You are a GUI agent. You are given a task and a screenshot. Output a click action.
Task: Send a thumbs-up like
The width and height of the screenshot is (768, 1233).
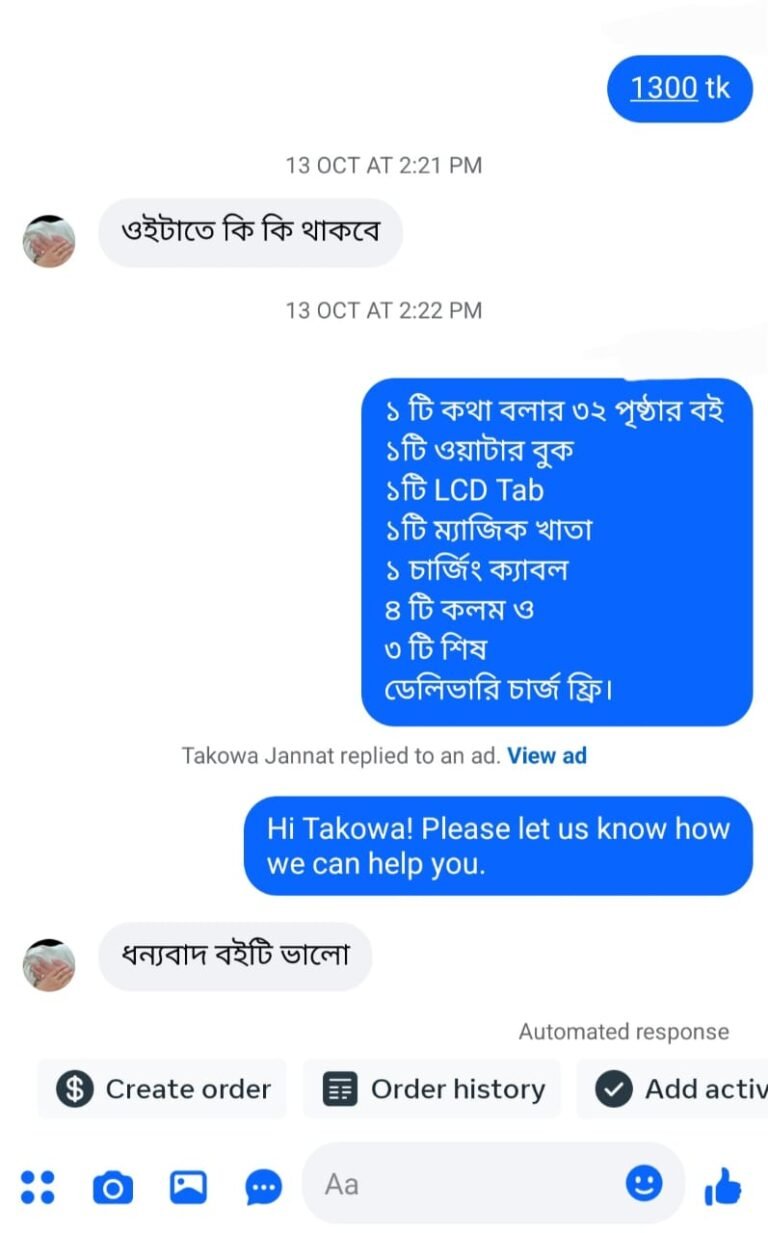723,1187
